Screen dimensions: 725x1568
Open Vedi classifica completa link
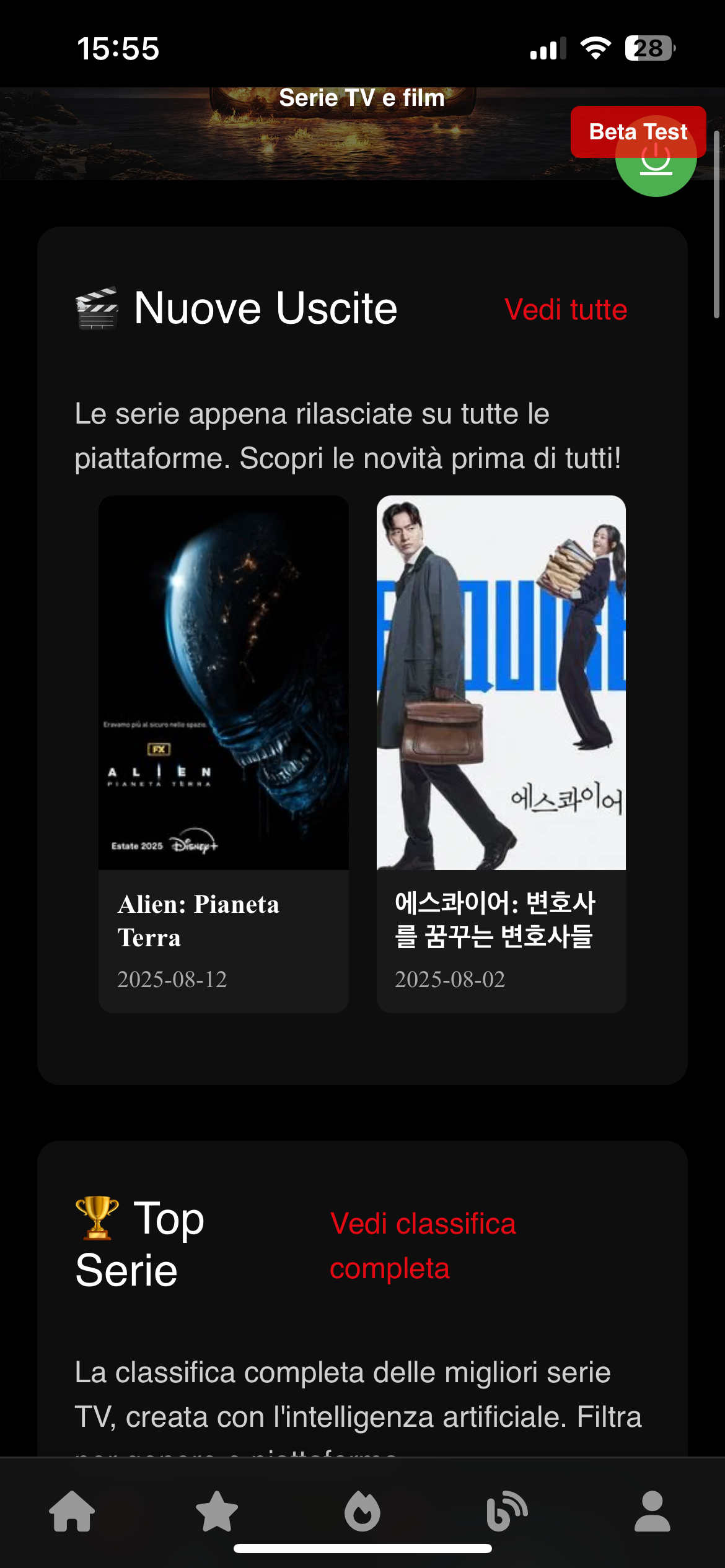pyautogui.click(x=423, y=1245)
